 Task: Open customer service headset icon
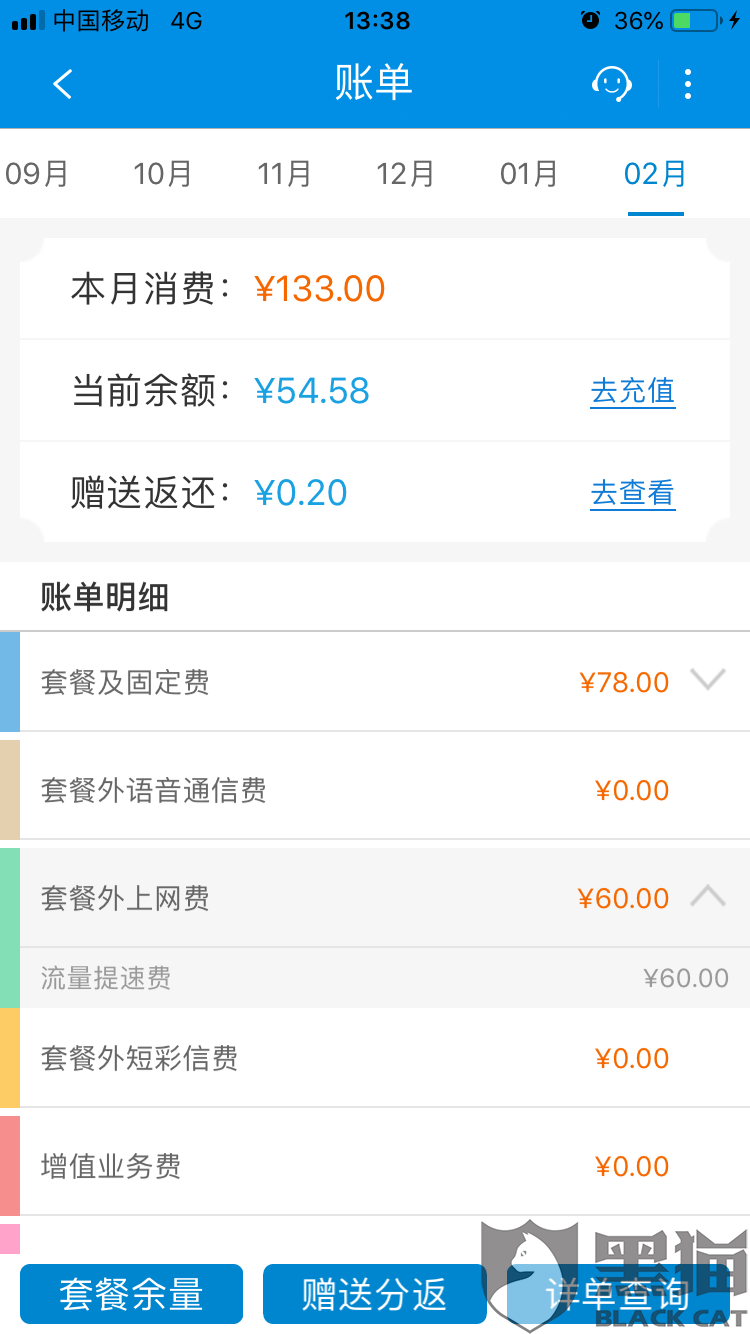pos(611,84)
